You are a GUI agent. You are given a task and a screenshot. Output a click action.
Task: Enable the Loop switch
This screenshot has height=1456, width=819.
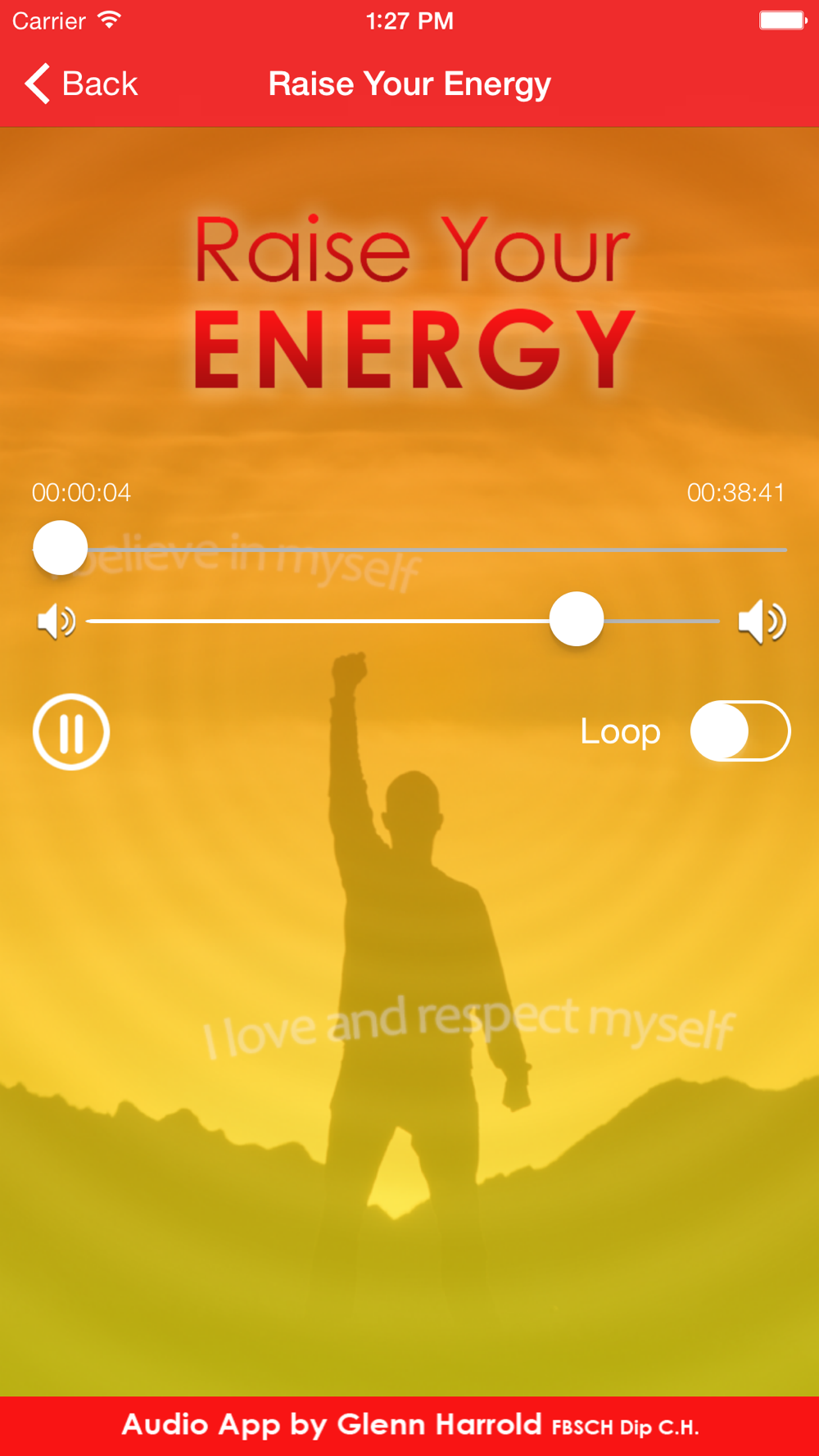coord(740,731)
